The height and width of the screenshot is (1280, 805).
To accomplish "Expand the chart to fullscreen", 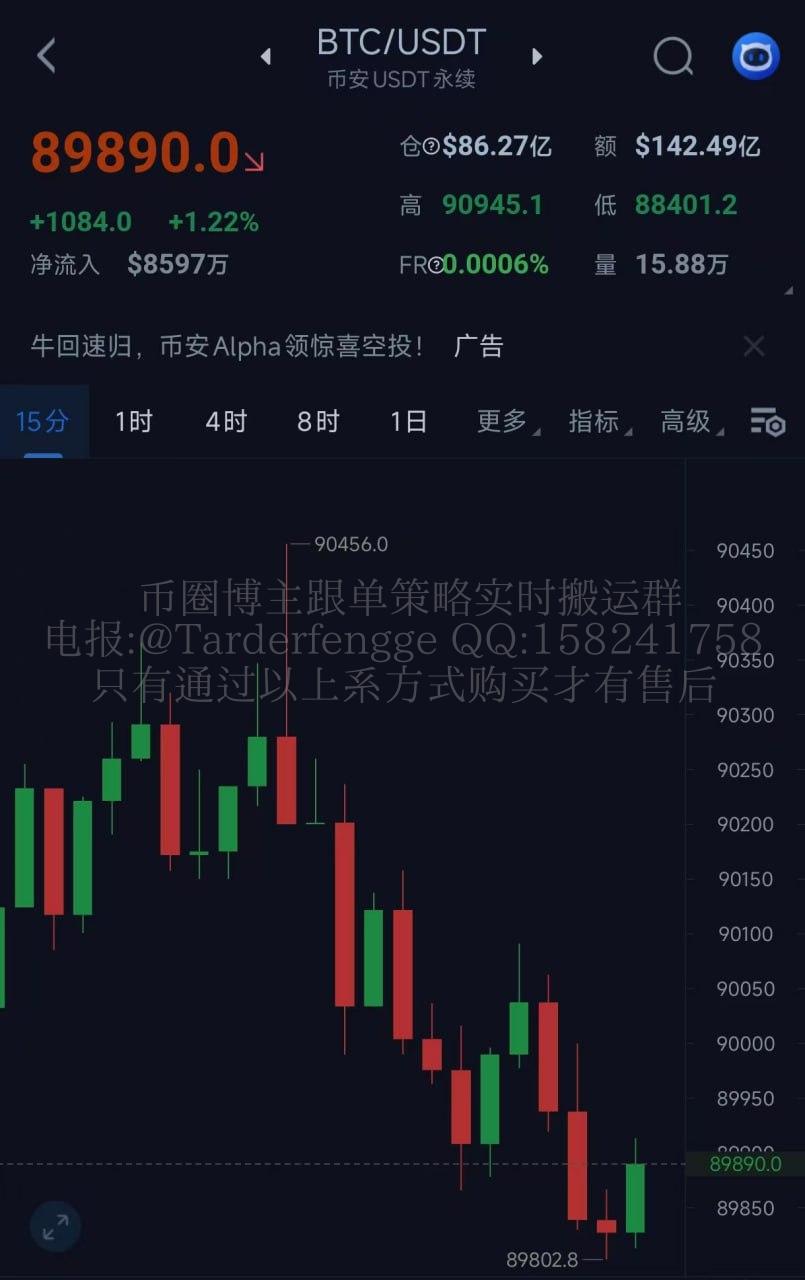I will point(55,1226).
